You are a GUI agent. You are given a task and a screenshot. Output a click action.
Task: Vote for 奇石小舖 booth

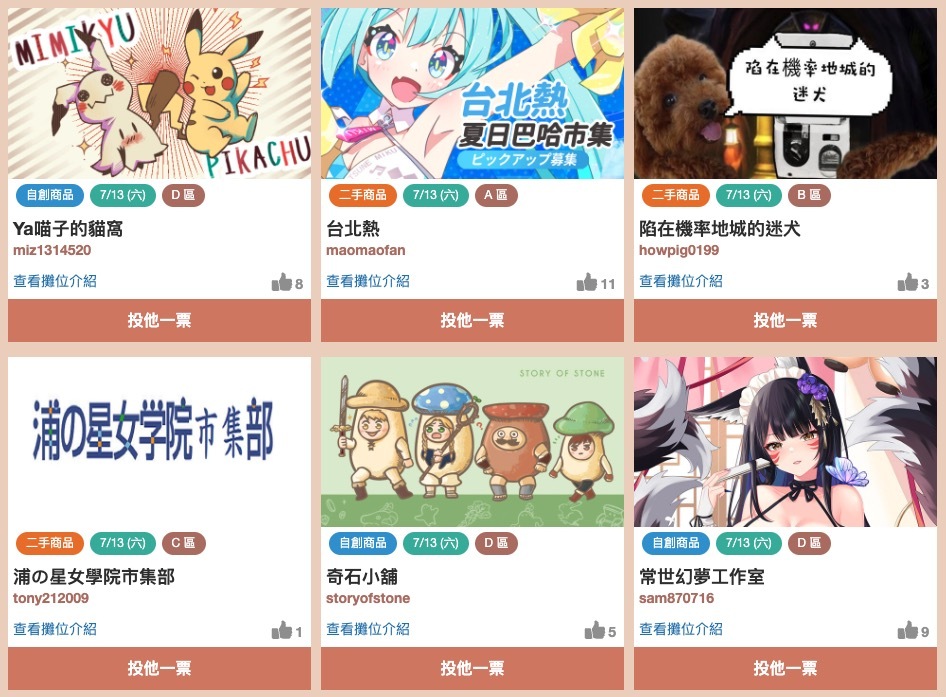[472, 668]
